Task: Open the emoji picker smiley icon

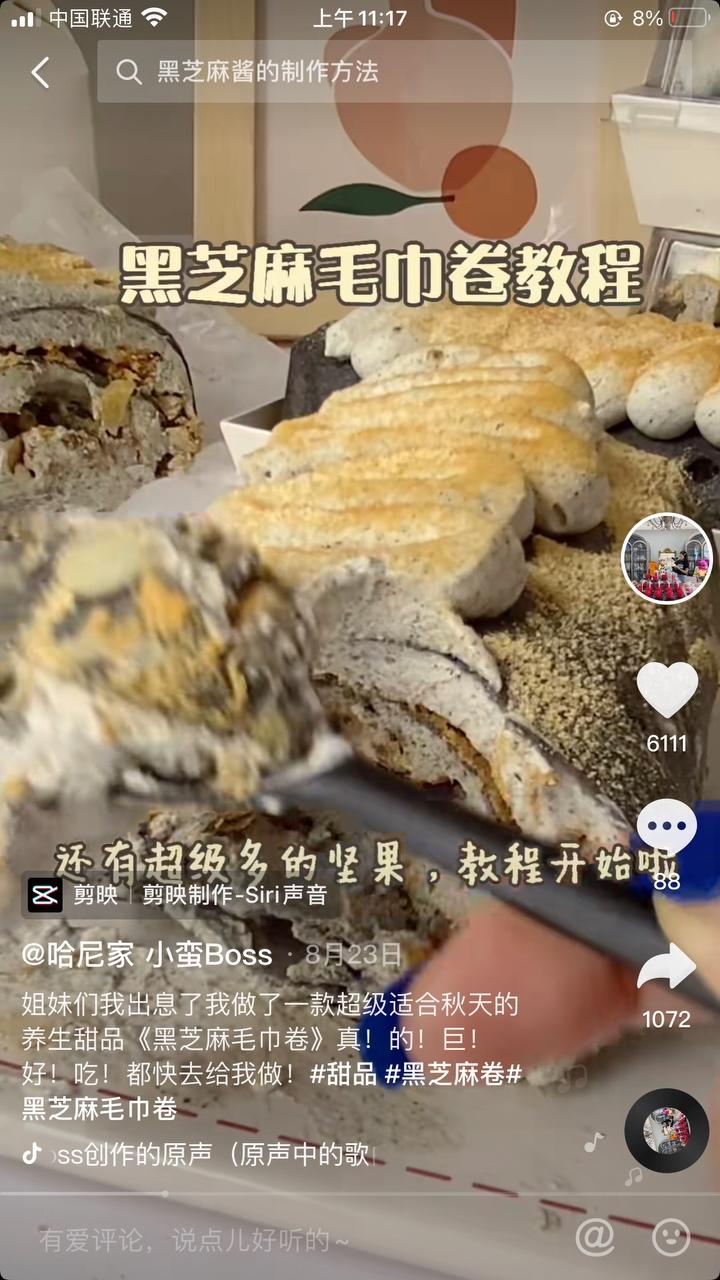Action: (671, 1238)
